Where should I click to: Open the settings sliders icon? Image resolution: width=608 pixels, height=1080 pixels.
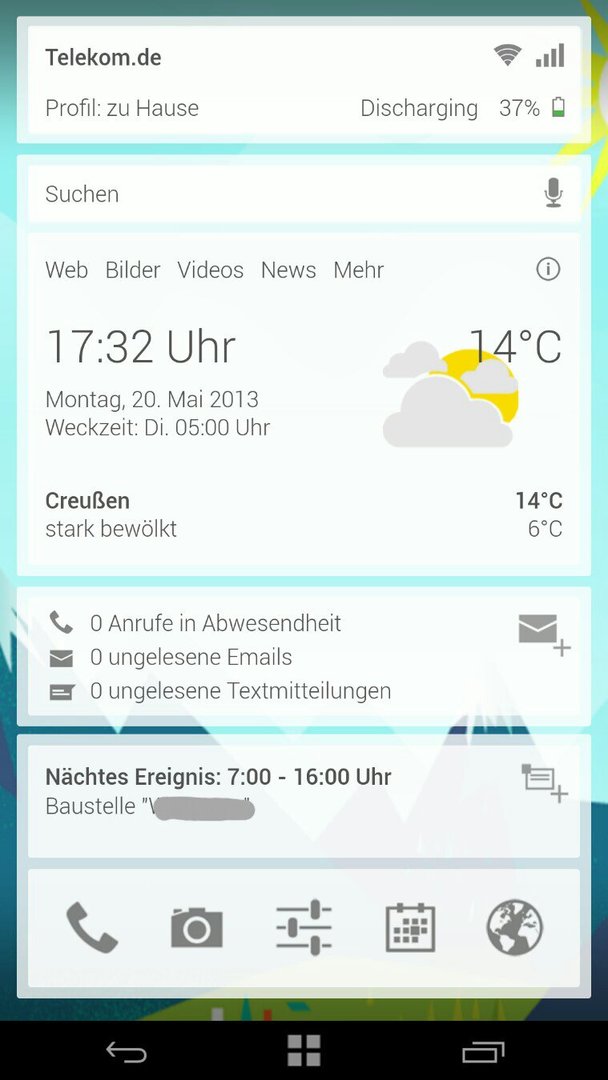click(x=304, y=928)
